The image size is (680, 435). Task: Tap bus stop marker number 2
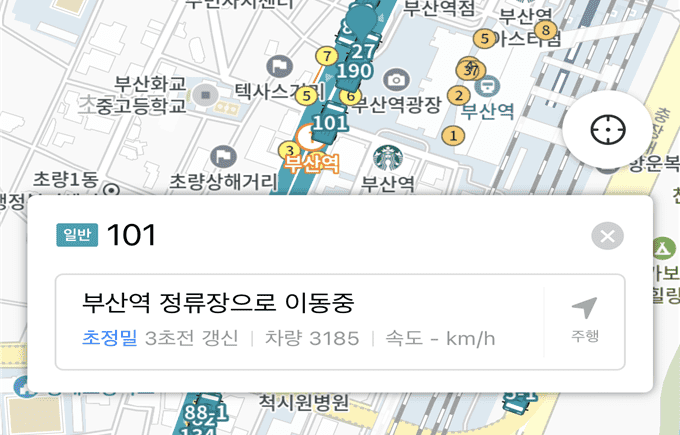458,96
